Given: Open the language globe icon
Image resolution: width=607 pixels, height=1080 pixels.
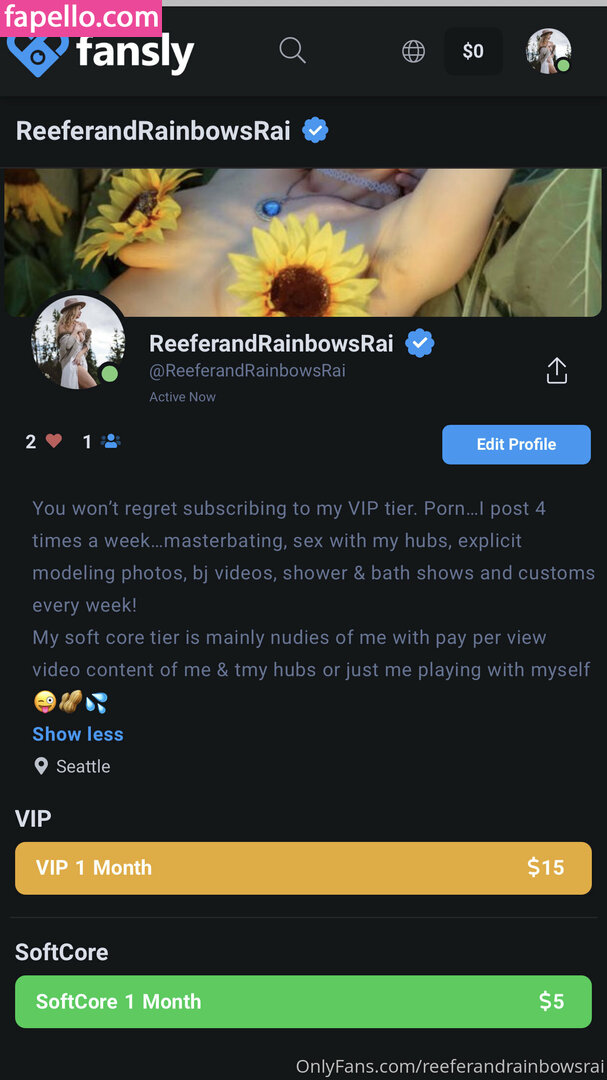Looking at the screenshot, I should (413, 51).
